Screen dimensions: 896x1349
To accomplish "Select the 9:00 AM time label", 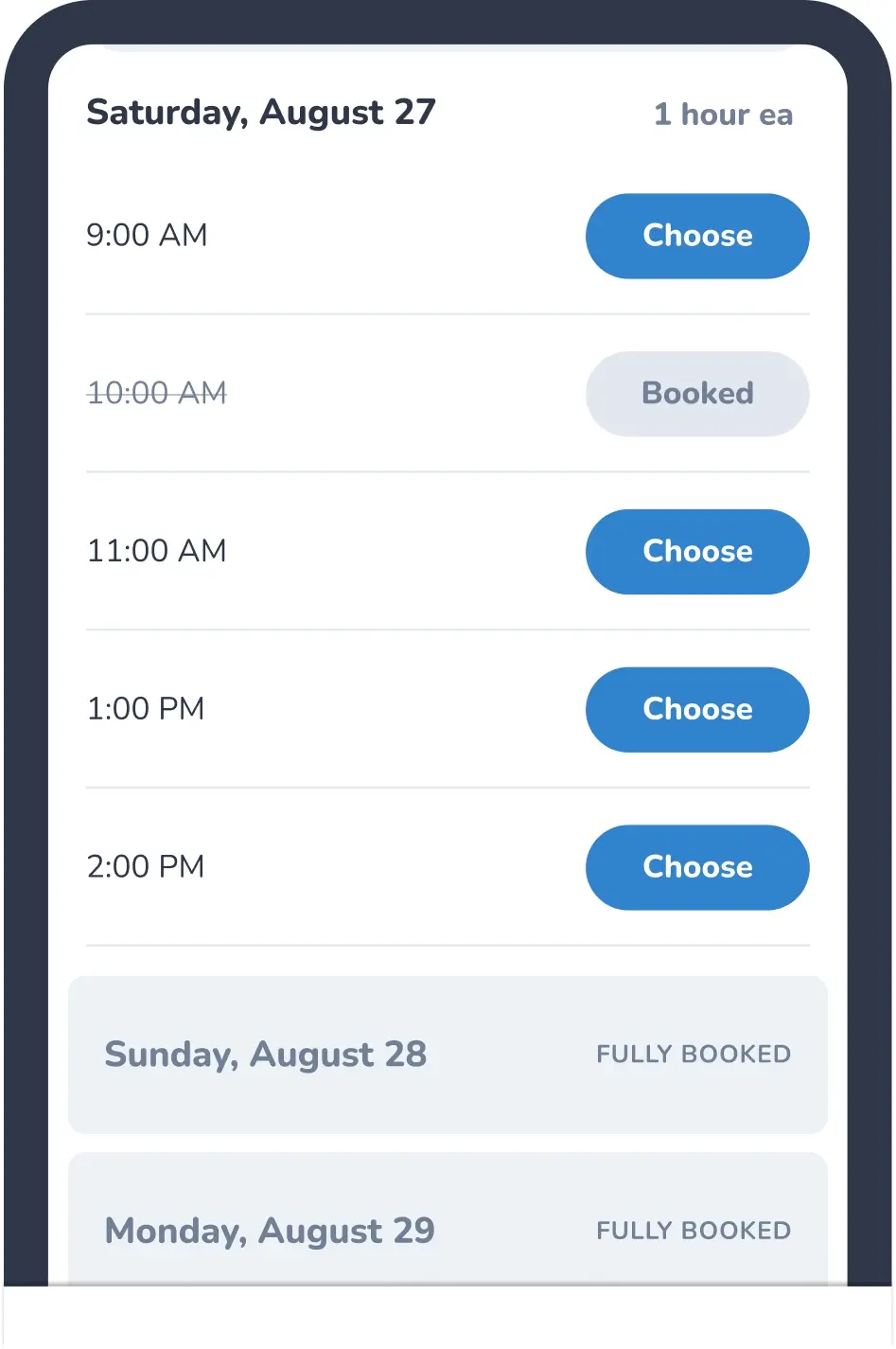I will 147,236.
